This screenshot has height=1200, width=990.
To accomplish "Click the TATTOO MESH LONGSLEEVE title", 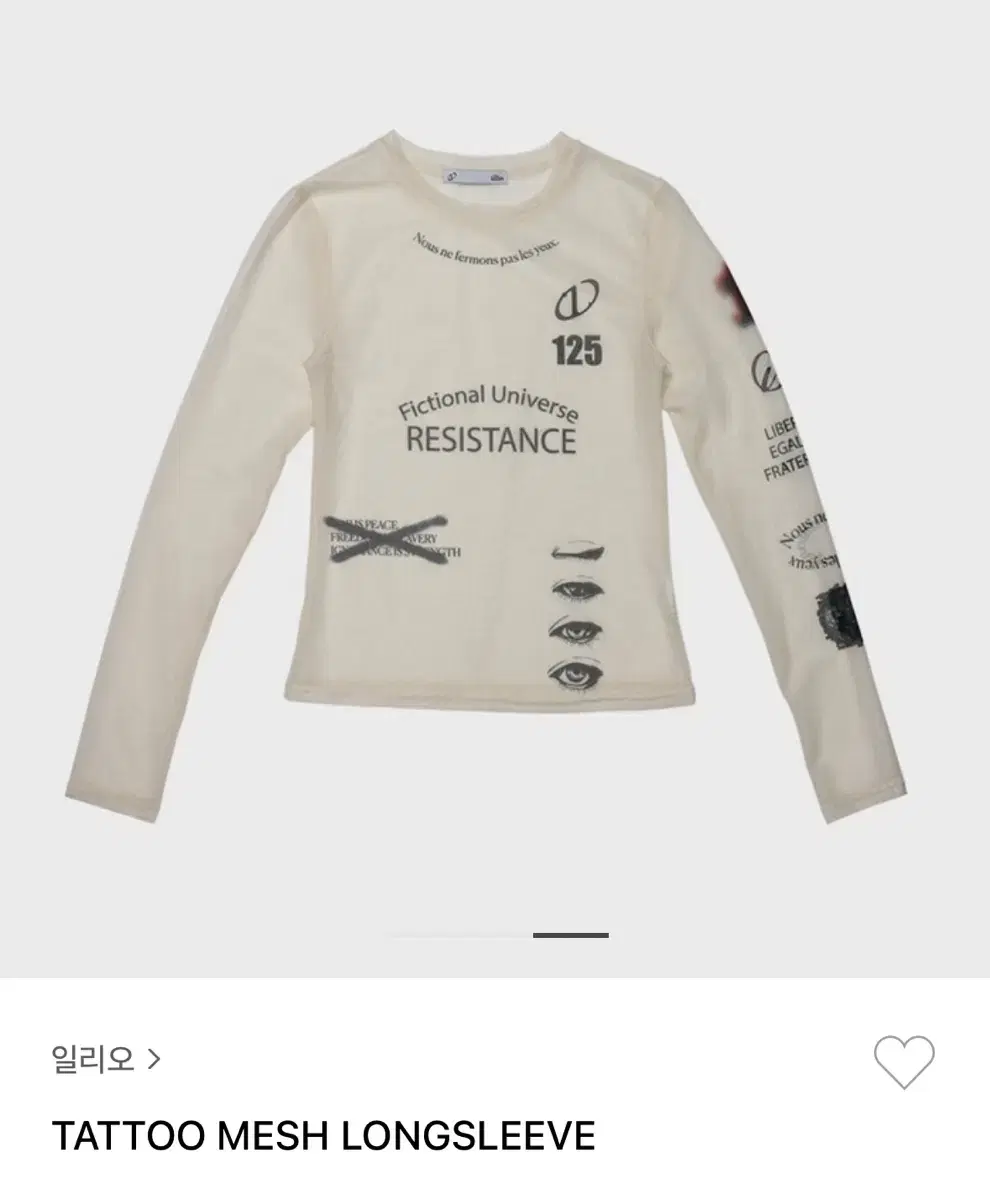I will pyautogui.click(x=325, y=1135).
